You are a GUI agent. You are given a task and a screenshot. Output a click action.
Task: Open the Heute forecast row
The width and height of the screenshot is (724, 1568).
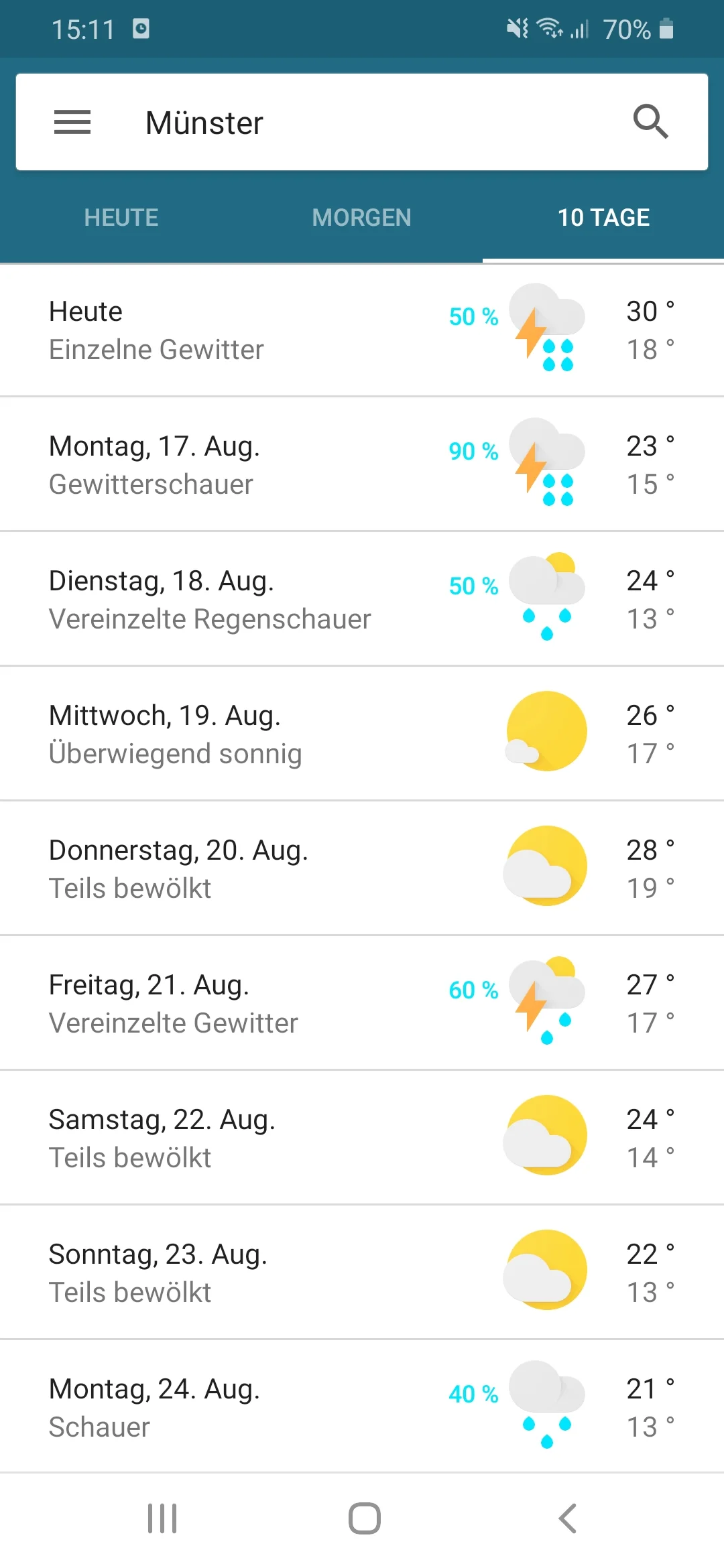coord(362,330)
